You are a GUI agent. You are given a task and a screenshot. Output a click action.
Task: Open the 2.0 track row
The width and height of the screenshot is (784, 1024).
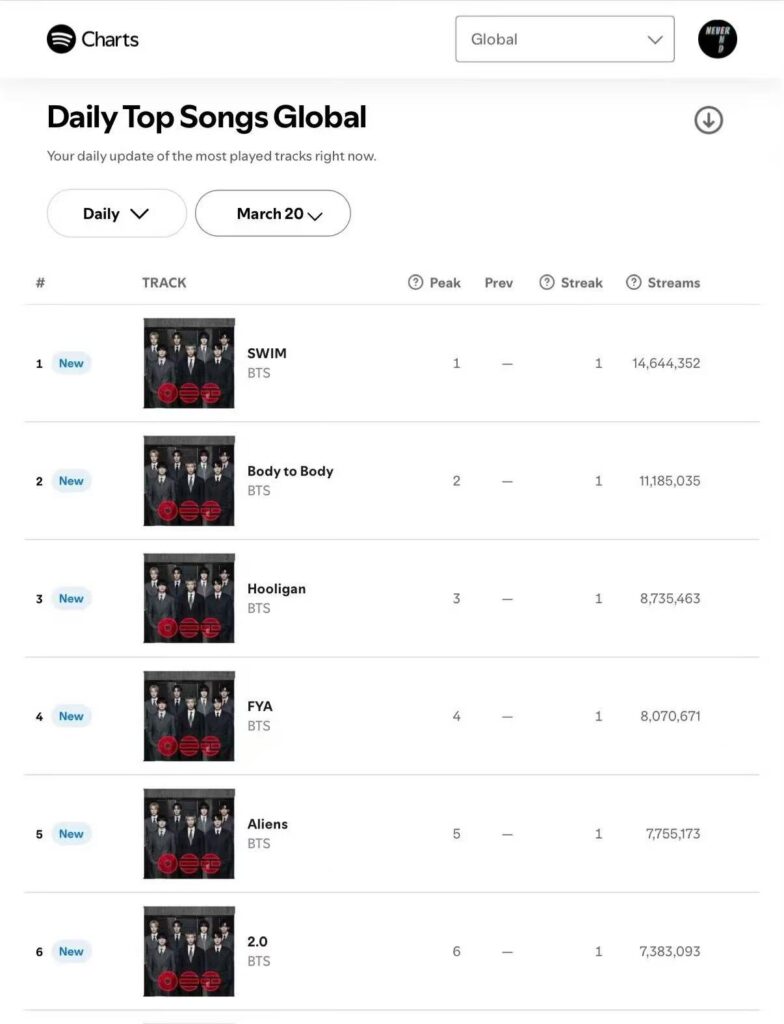pos(257,942)
